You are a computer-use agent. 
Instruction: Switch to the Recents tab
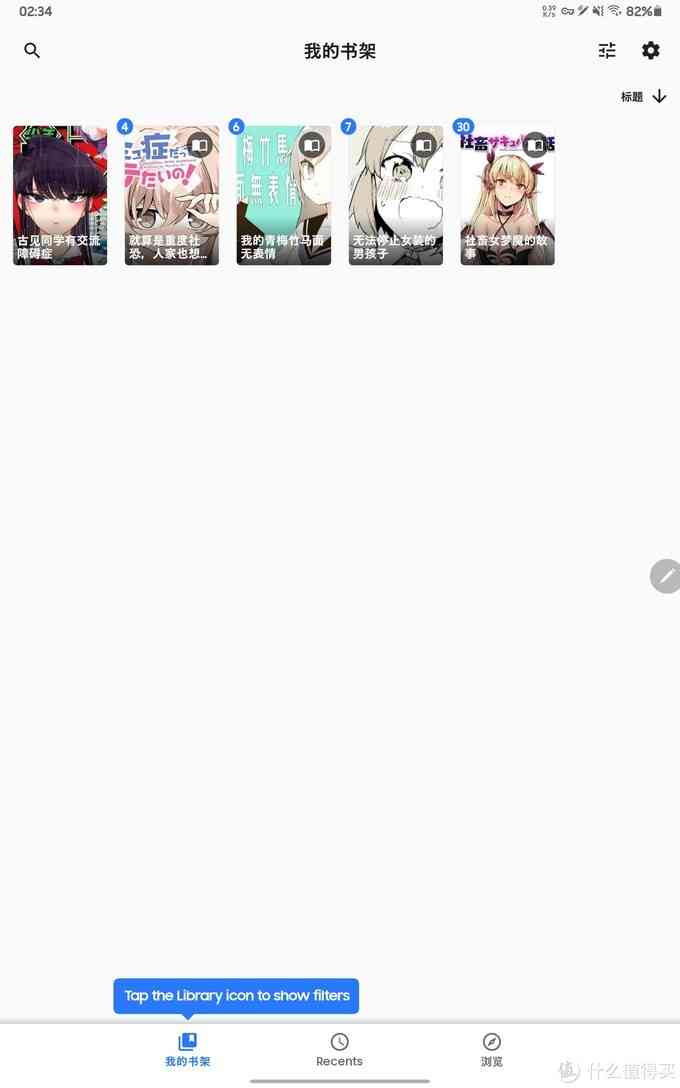coord(339,1049)
